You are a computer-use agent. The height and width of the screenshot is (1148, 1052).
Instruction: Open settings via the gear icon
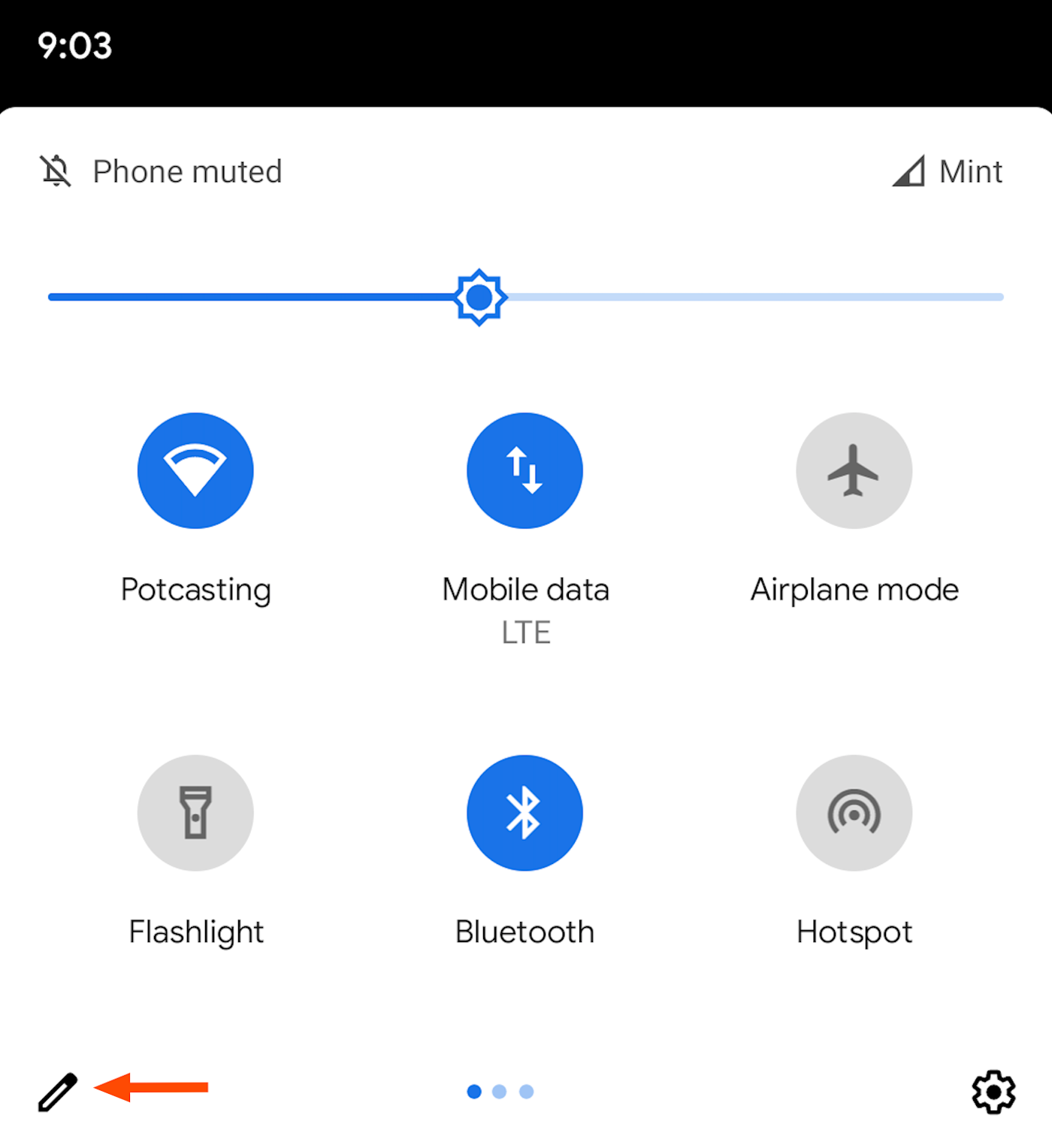click(993, 1092)
